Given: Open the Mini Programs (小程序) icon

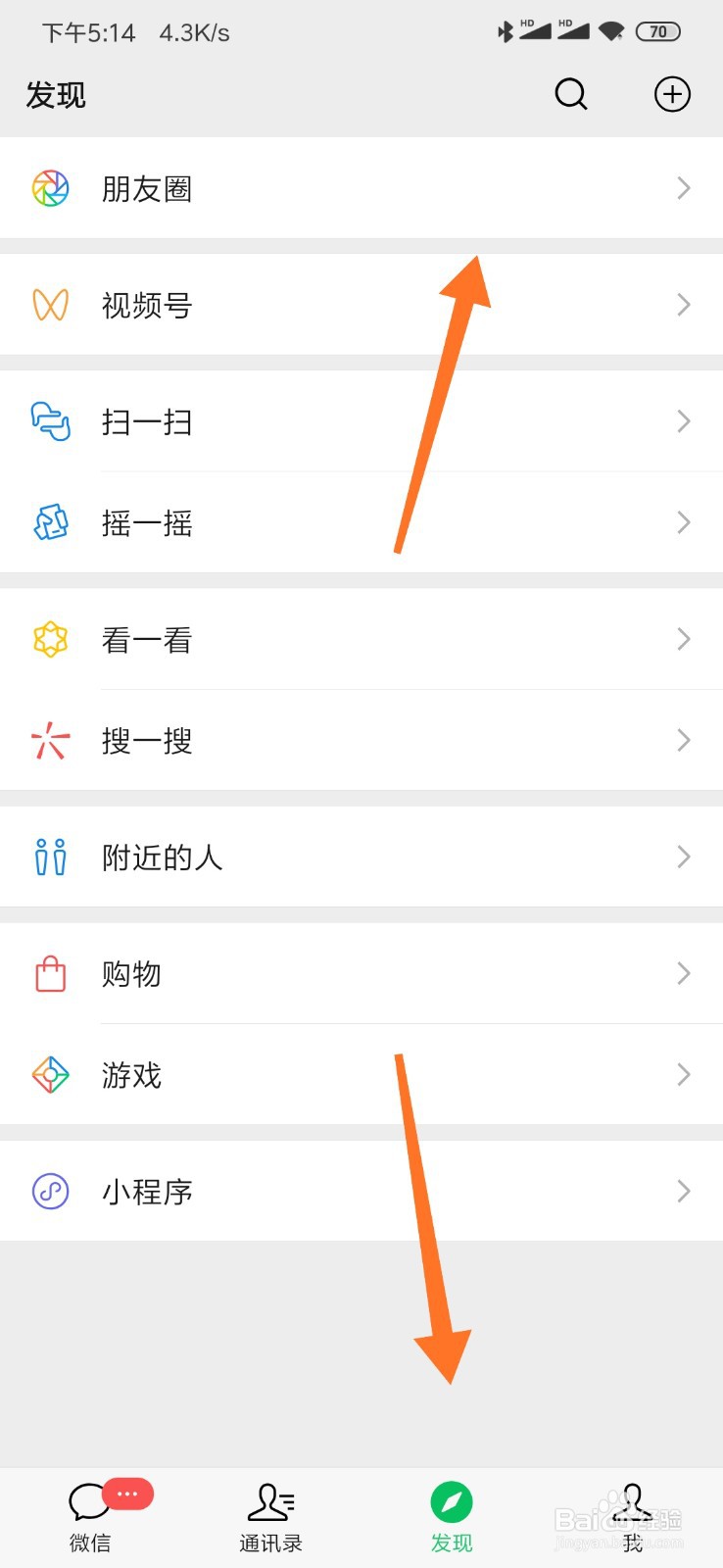Looking at the screenshot, I should pos(49,1191).
